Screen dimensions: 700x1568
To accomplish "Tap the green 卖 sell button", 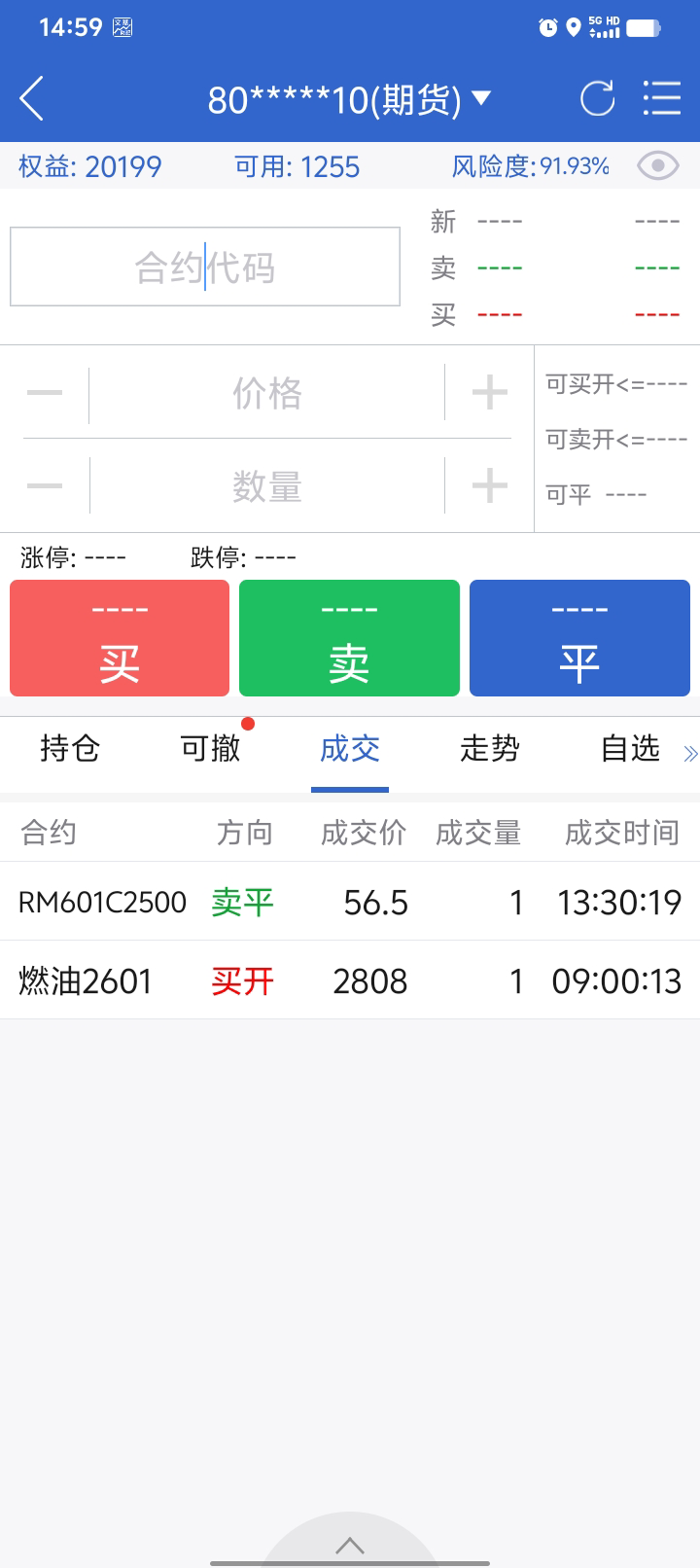I will pos(349,638).
